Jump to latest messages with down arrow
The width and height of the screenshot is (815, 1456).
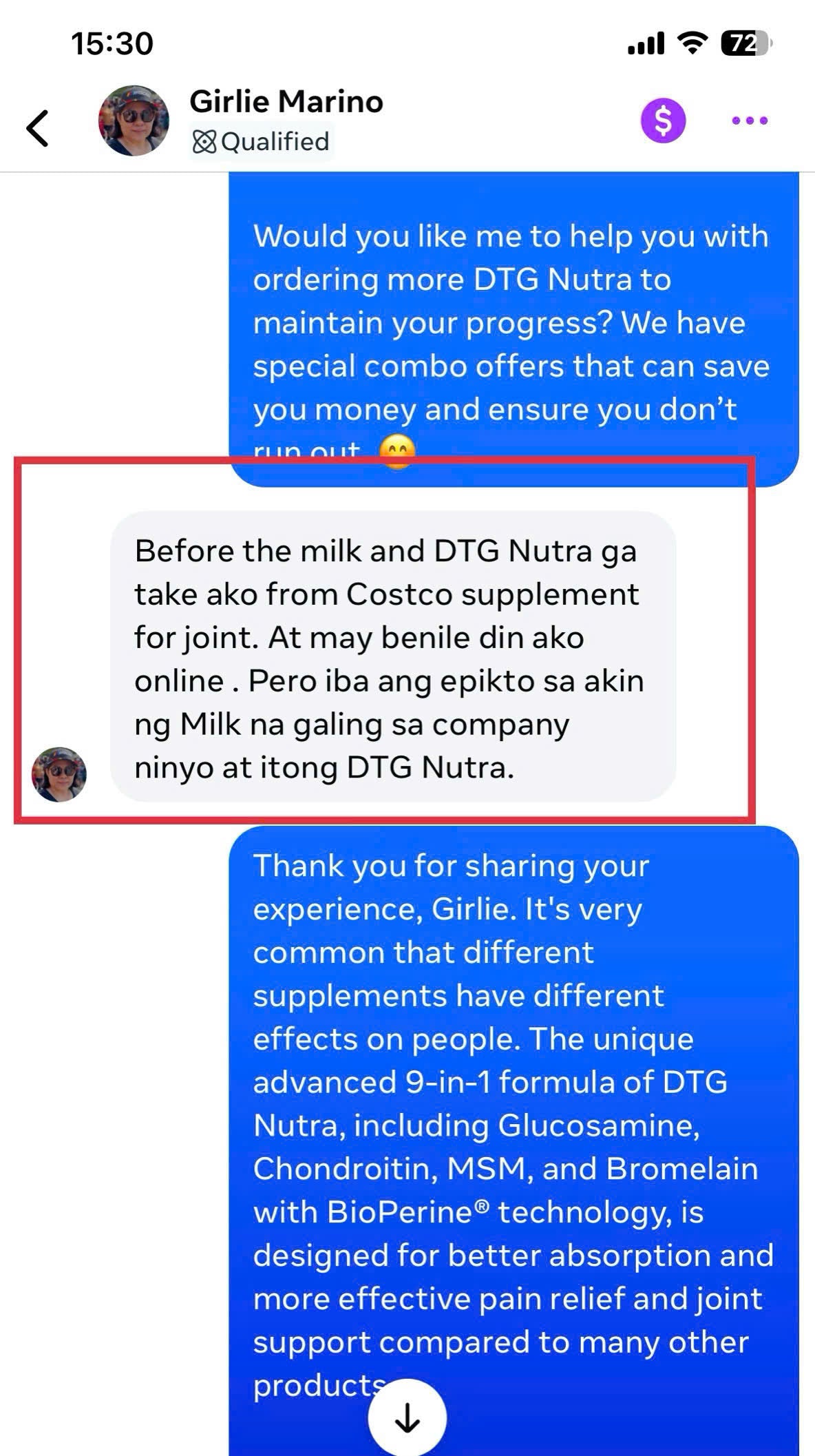407,1417
